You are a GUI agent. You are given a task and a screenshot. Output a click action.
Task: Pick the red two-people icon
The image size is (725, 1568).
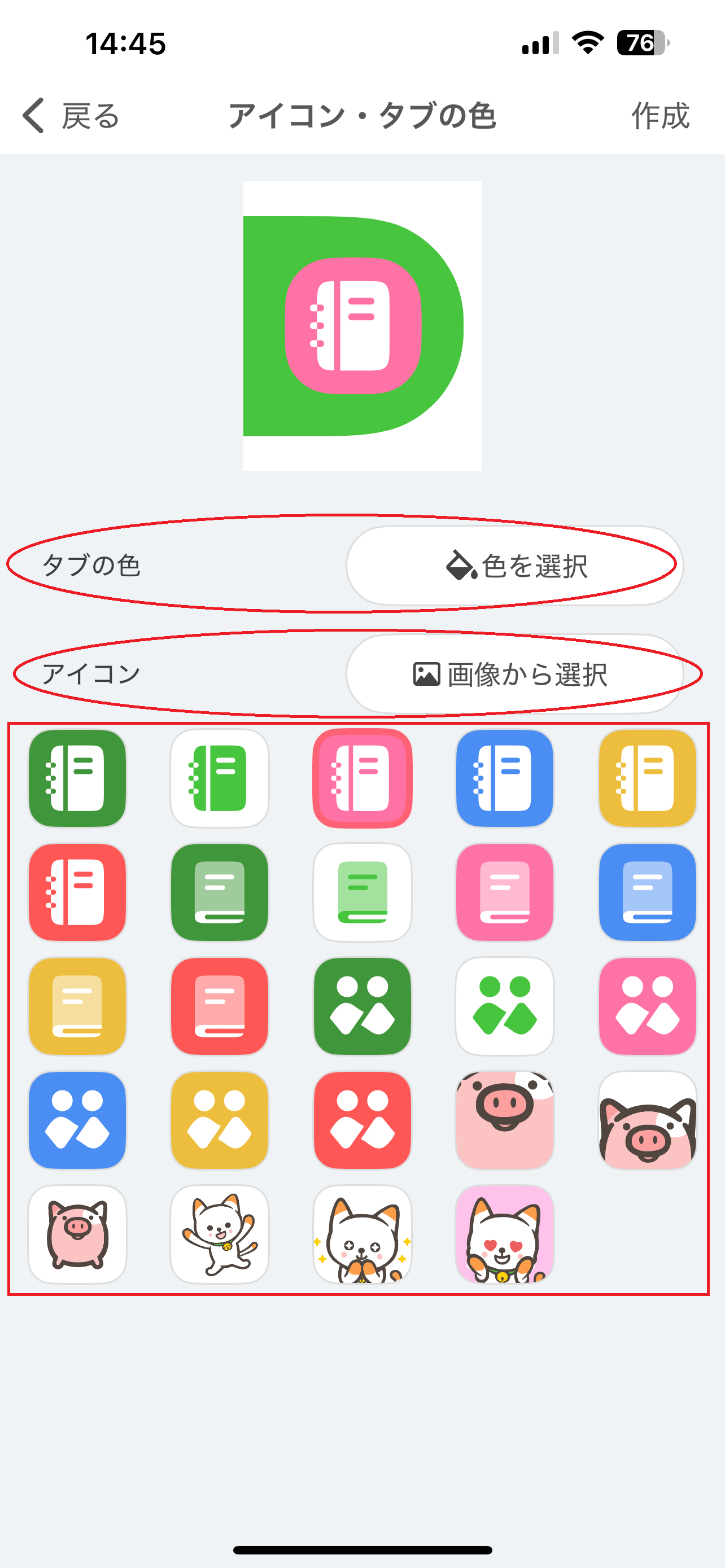[362, 1120]
